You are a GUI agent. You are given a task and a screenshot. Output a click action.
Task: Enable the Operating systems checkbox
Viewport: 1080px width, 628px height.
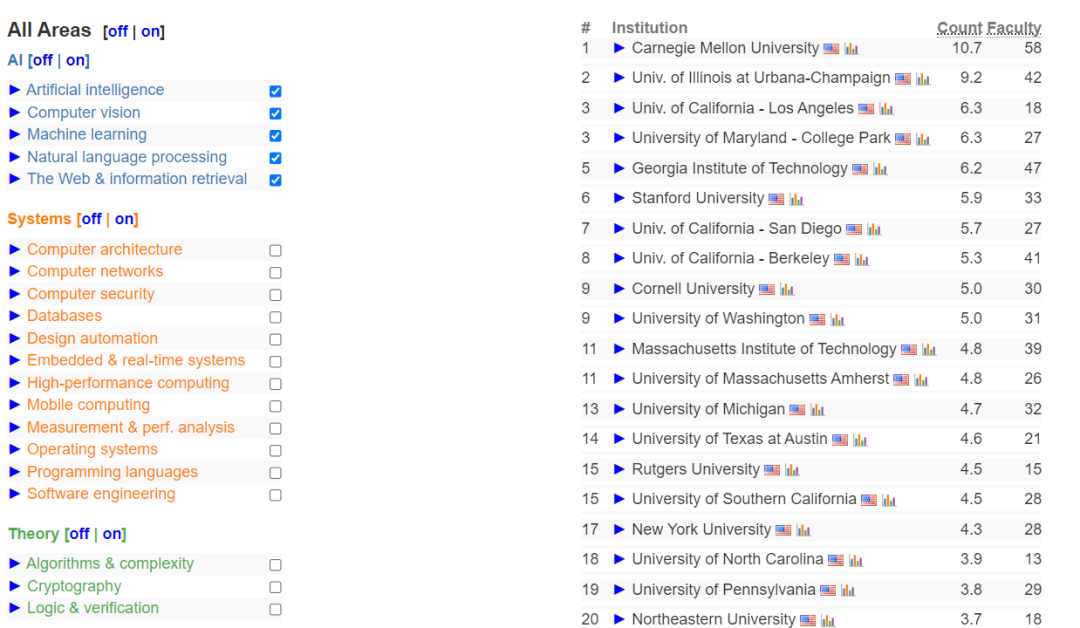coord(275,451)
